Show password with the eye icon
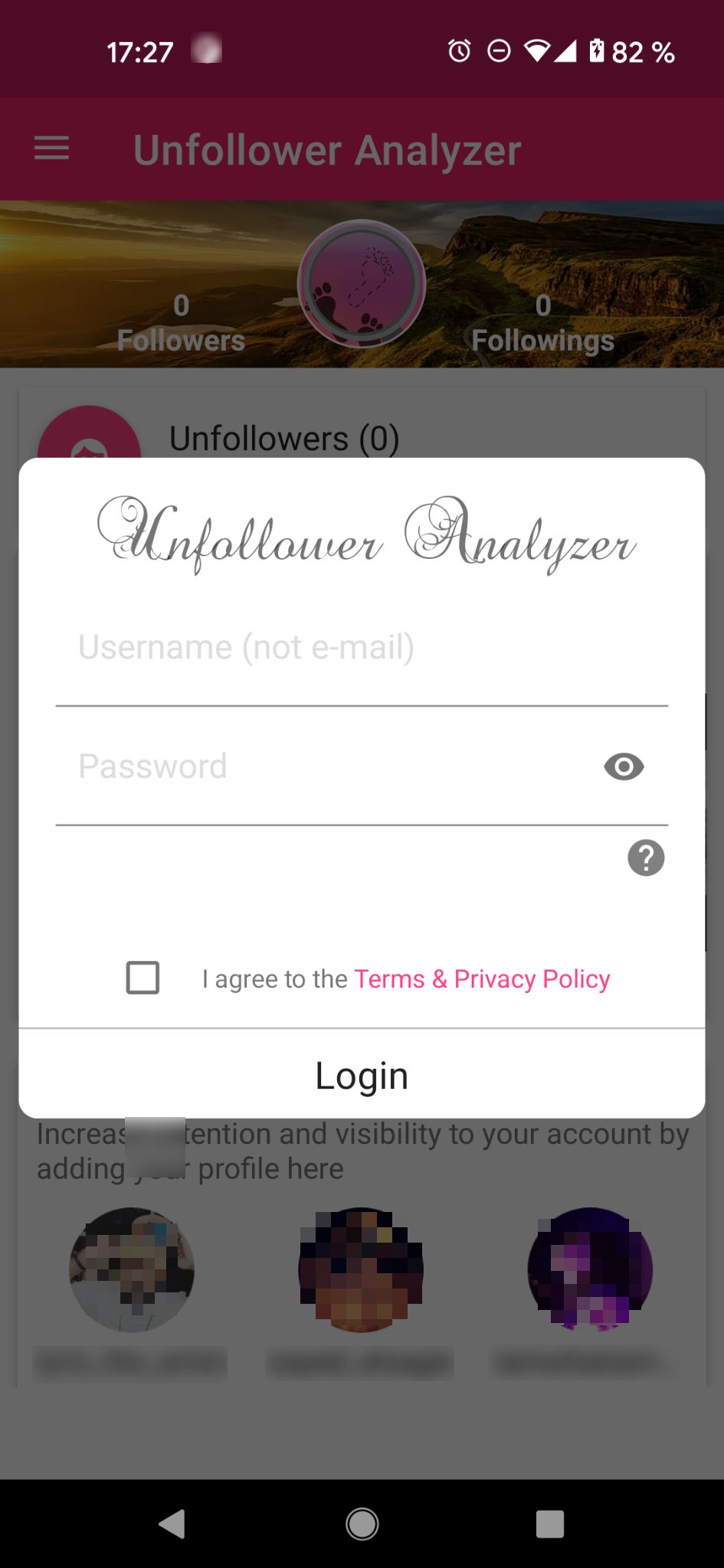724x1568 pixels. (624, 767)
